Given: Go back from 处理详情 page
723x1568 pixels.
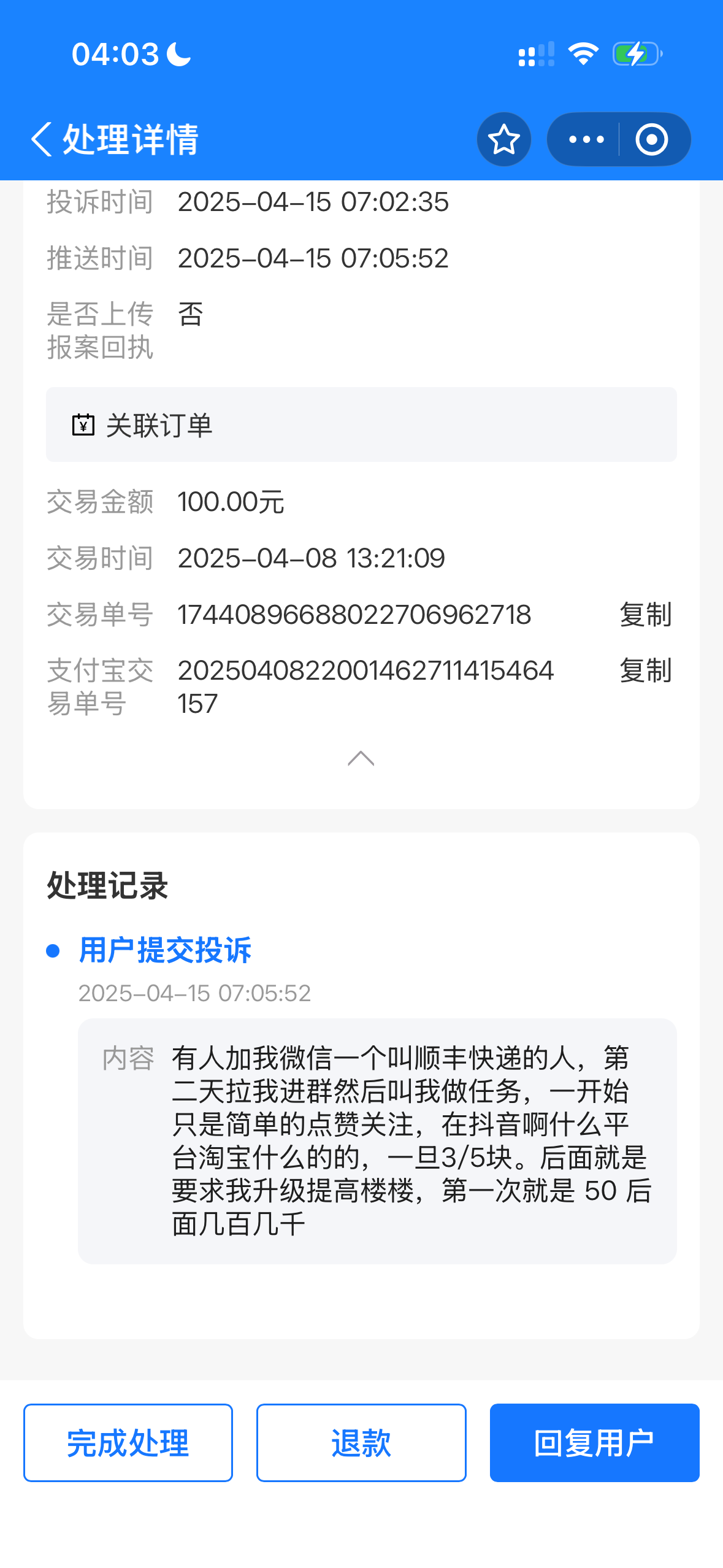Looking at the screenshot, I should pyautogui.click(x=42, y=139).
